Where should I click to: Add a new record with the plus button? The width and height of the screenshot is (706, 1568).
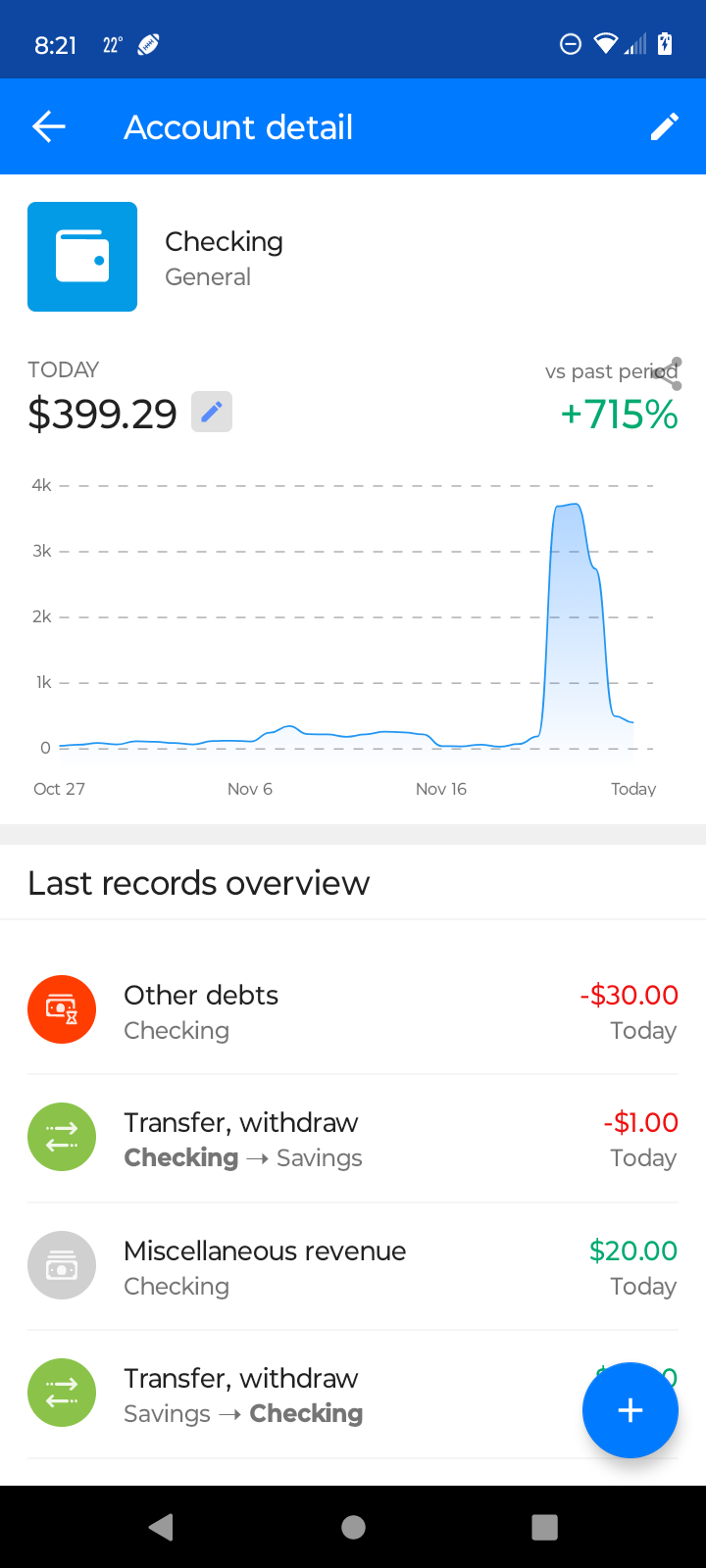(630, 1410)
